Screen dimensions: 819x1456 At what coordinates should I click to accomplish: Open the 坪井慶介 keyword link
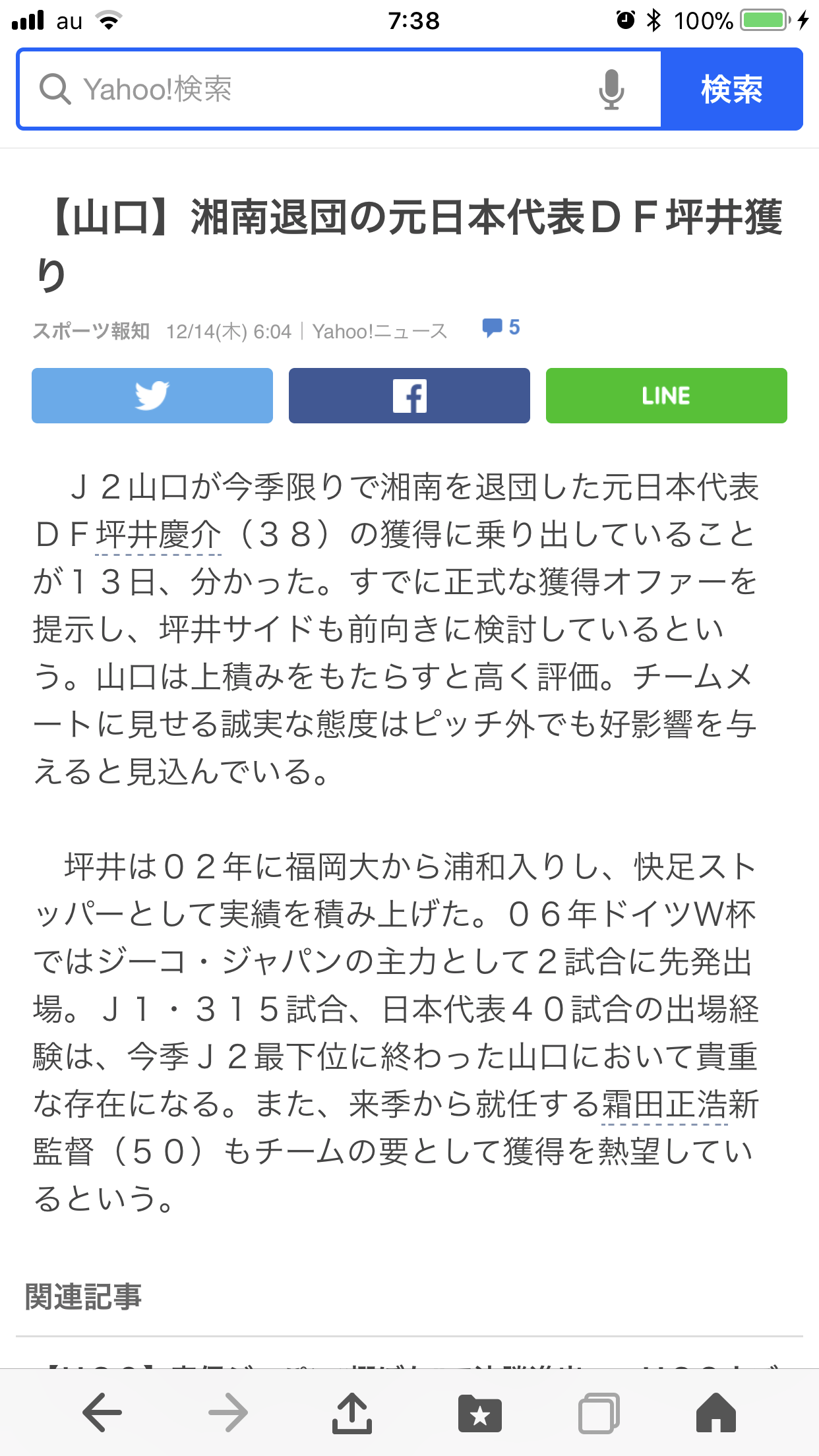coord(158,535)
